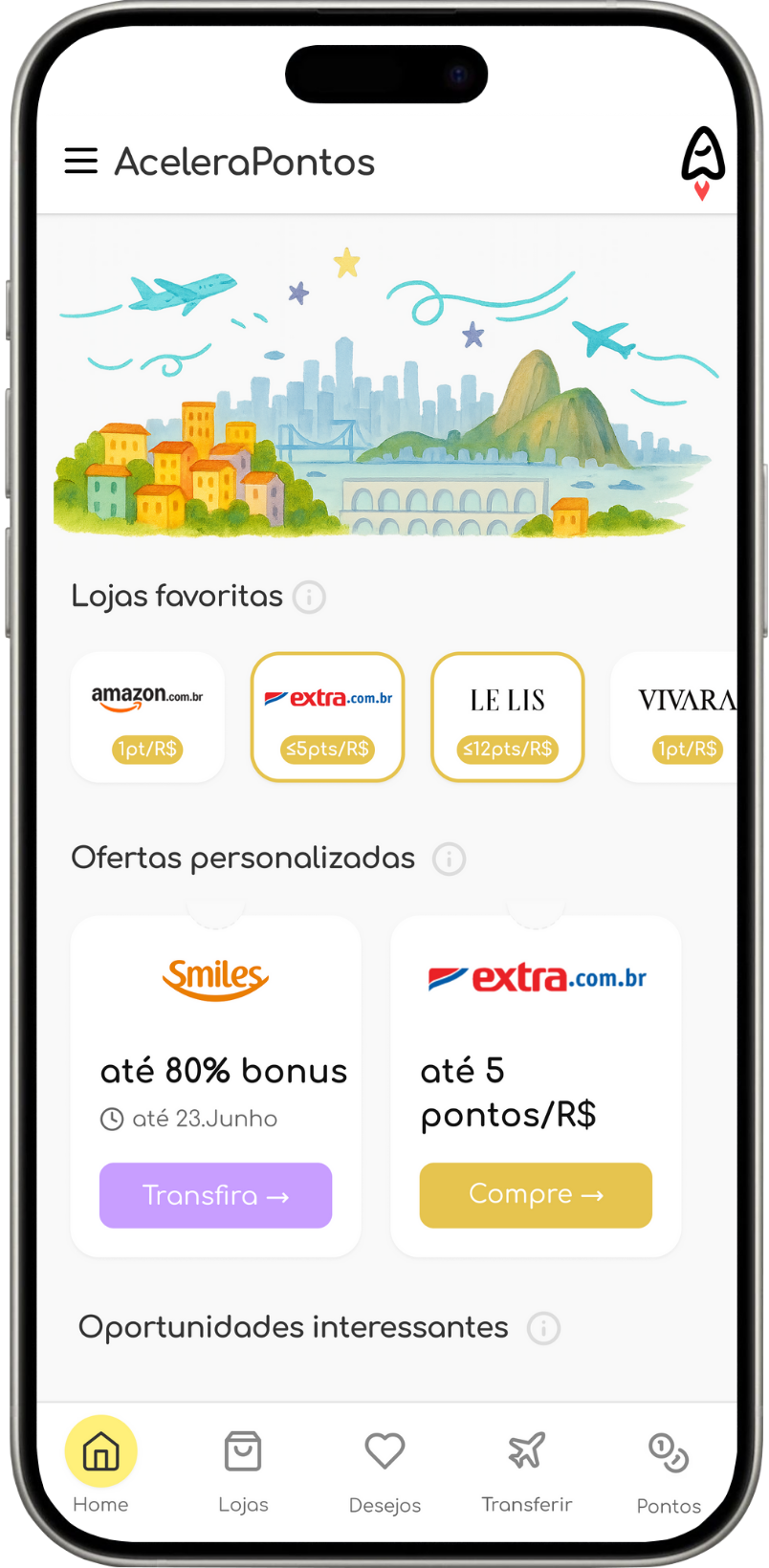Image resolution: width=769 pixels, height=1568 pixels.
Task: Tap the Compre button on extra offer
Action: (536, 1195)
